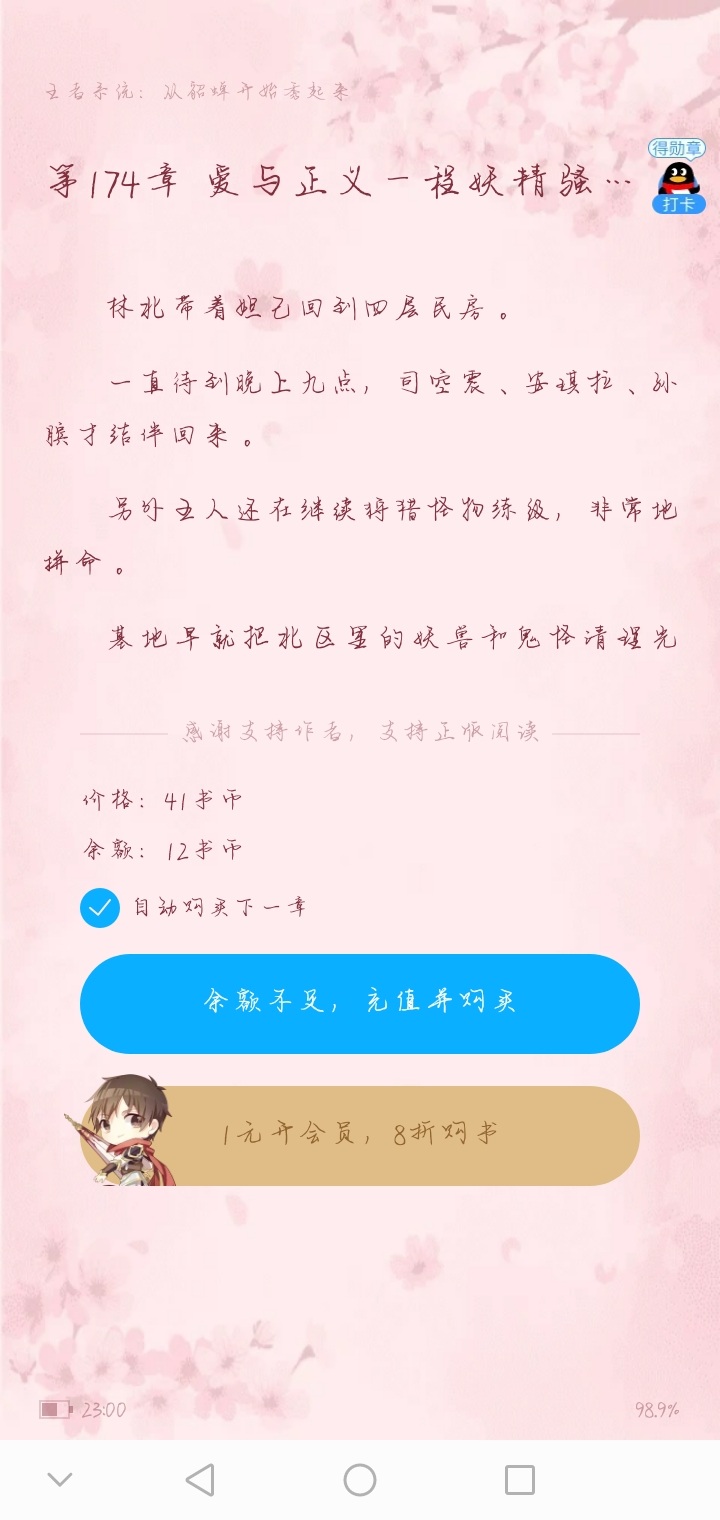Uncheck 自动购买下一章 checkbox

pos(100,908)
